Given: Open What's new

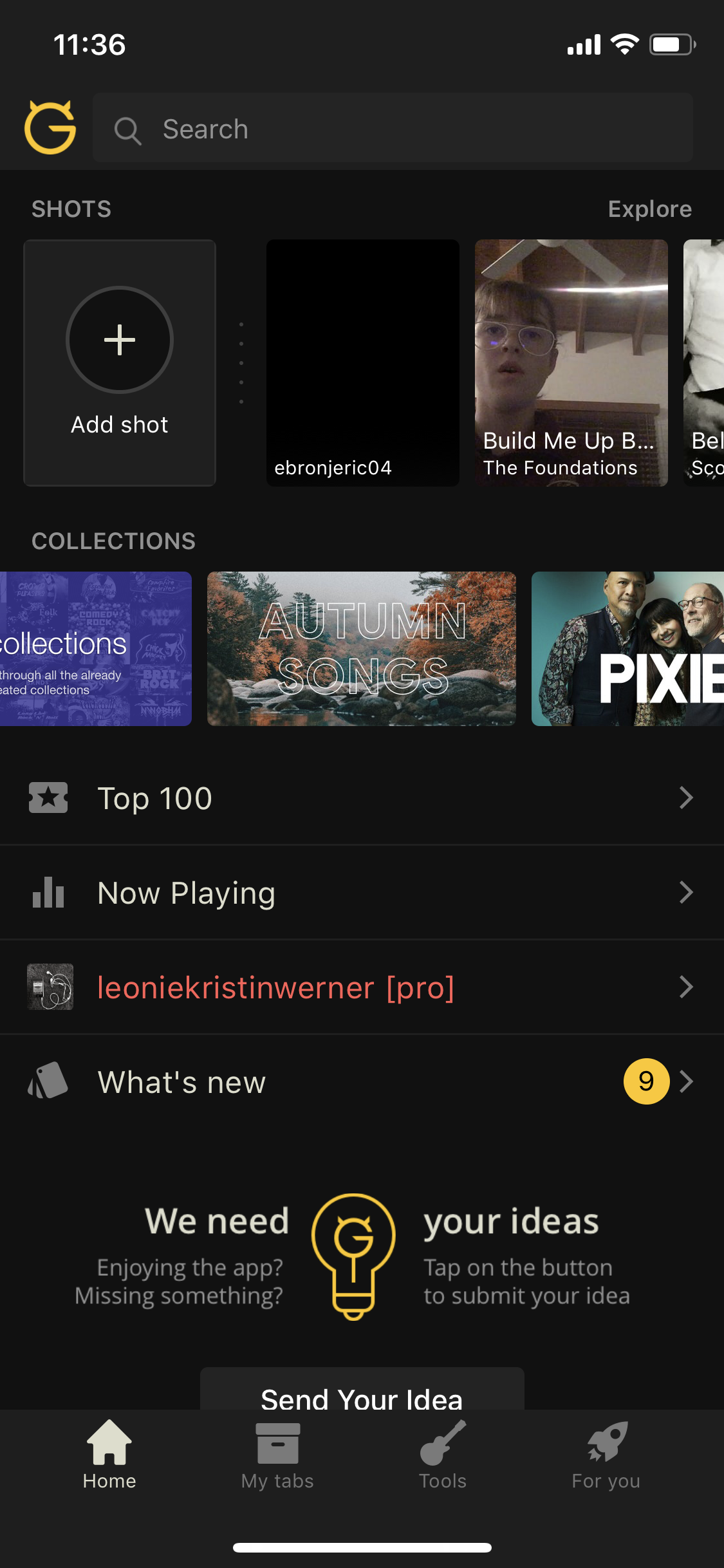Looking at the screenshot, I should 362,1082.
